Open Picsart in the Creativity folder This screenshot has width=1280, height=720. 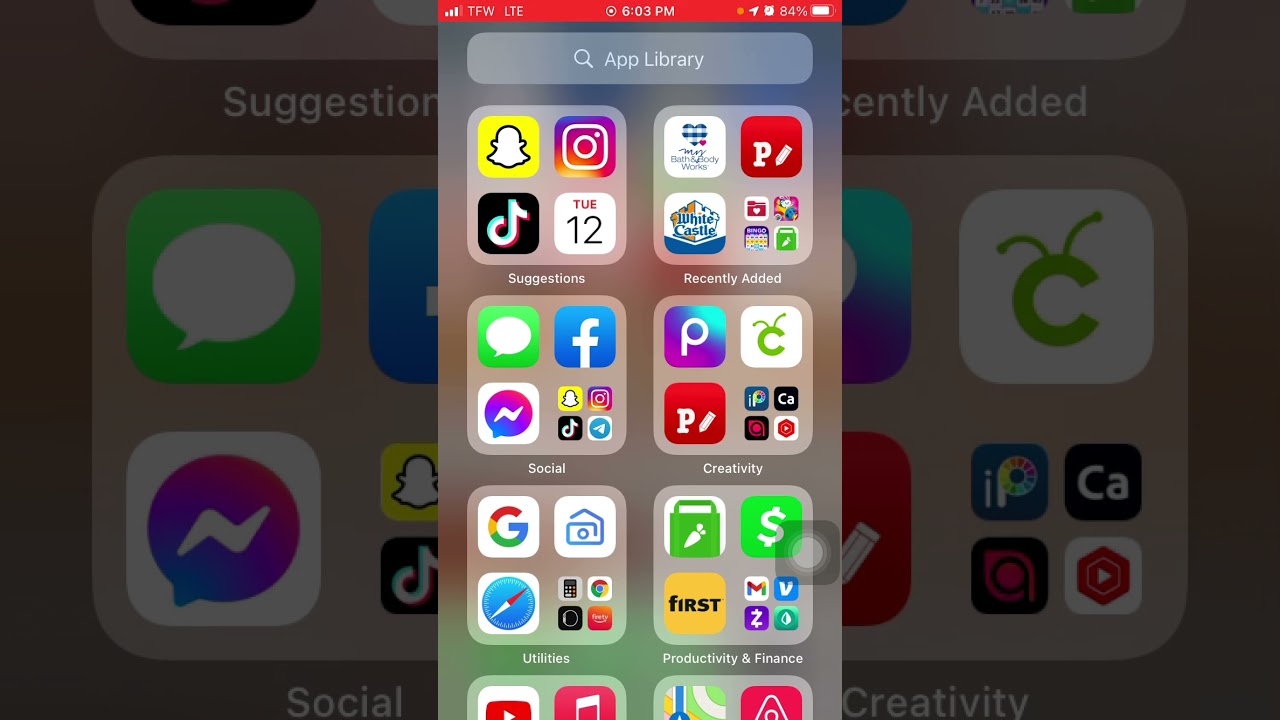(695, 337)
